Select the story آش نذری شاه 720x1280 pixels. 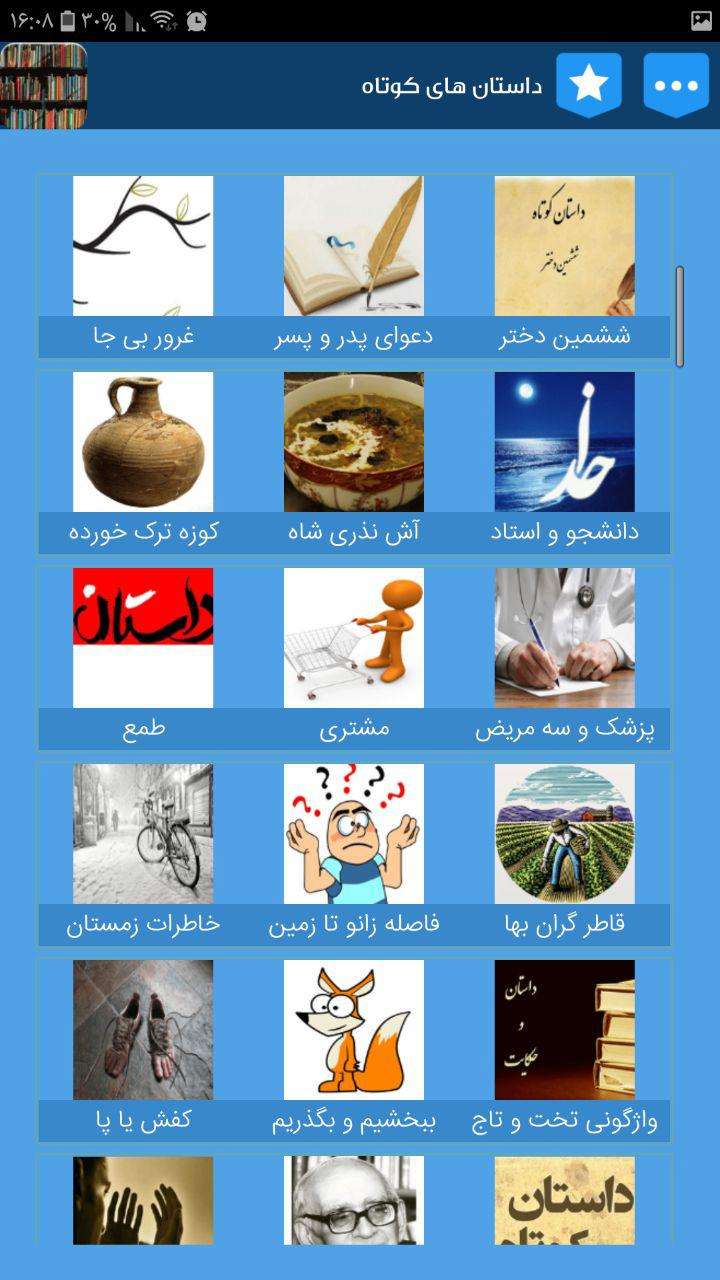[x=354, y=462]
